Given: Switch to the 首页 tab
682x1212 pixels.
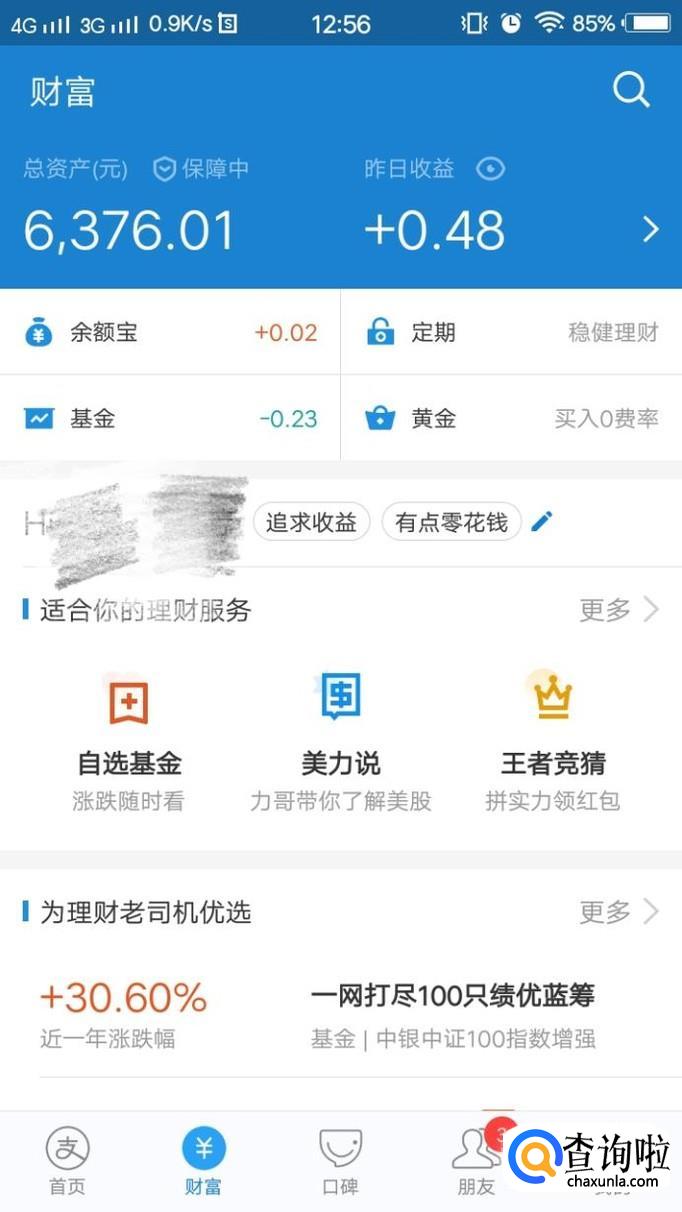Looking at the screenshot, I should click(x=68, y=1160).
